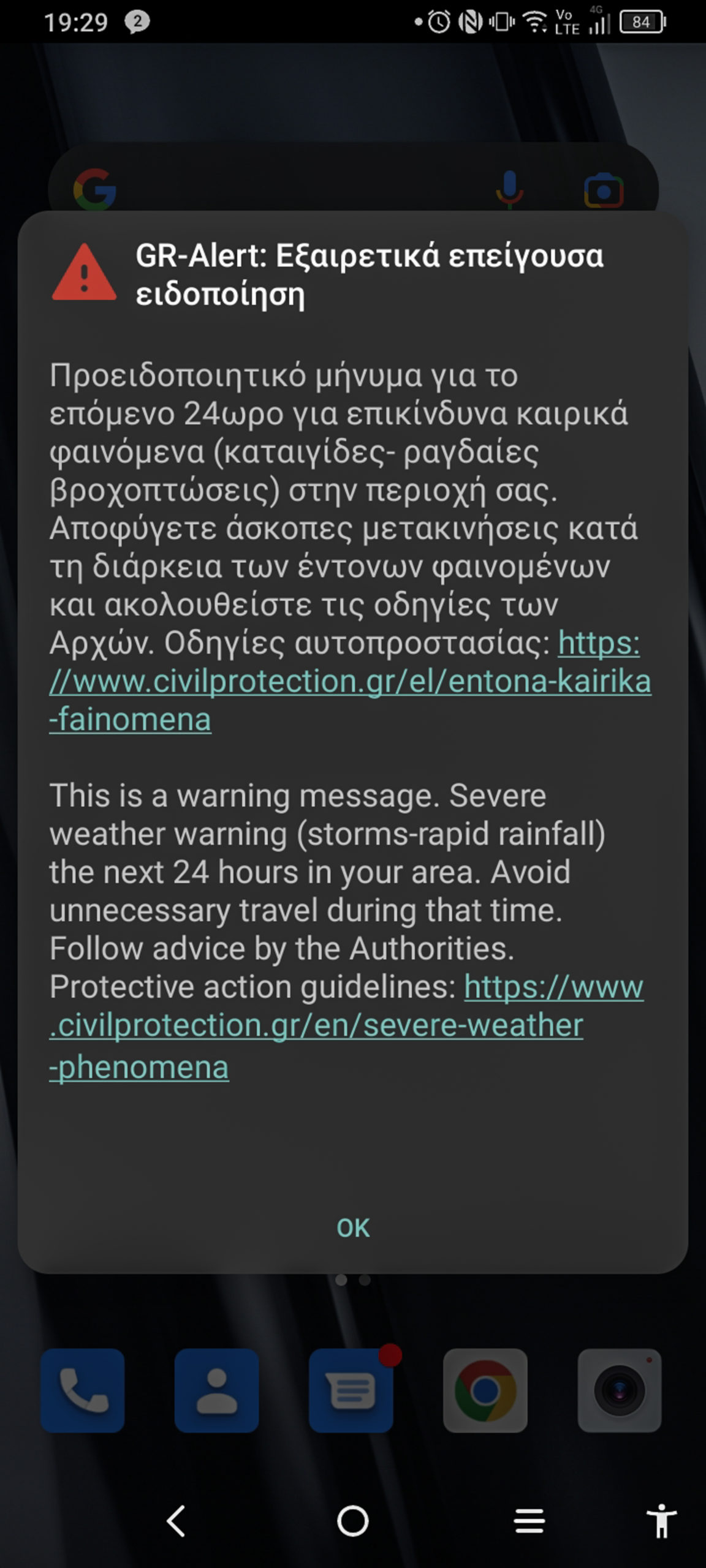Open the accessibility shortcut in navigation bar
The image size is (706, 1568).
tap(661, 1520)
